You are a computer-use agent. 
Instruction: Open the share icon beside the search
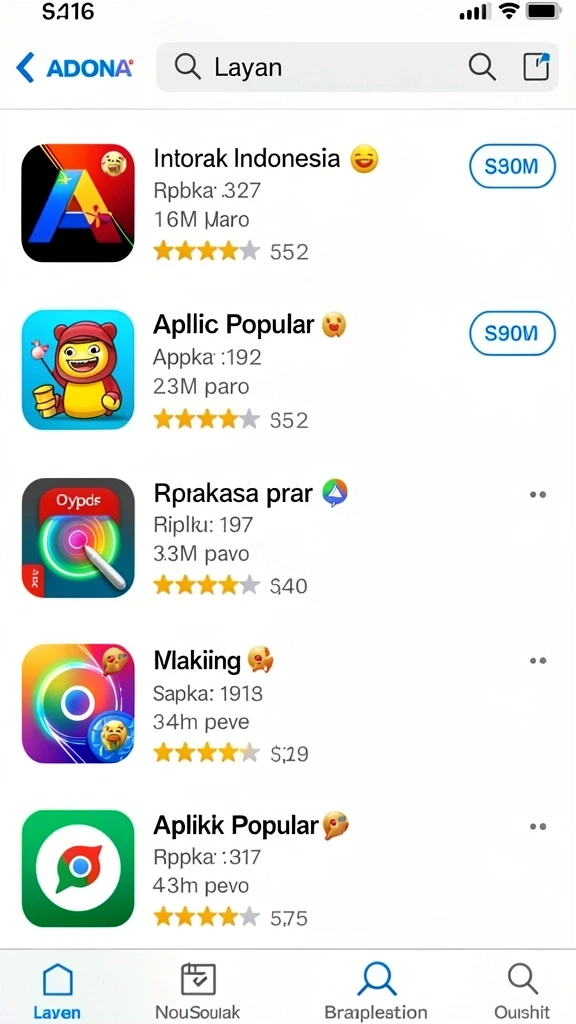[x=536, y=67]
